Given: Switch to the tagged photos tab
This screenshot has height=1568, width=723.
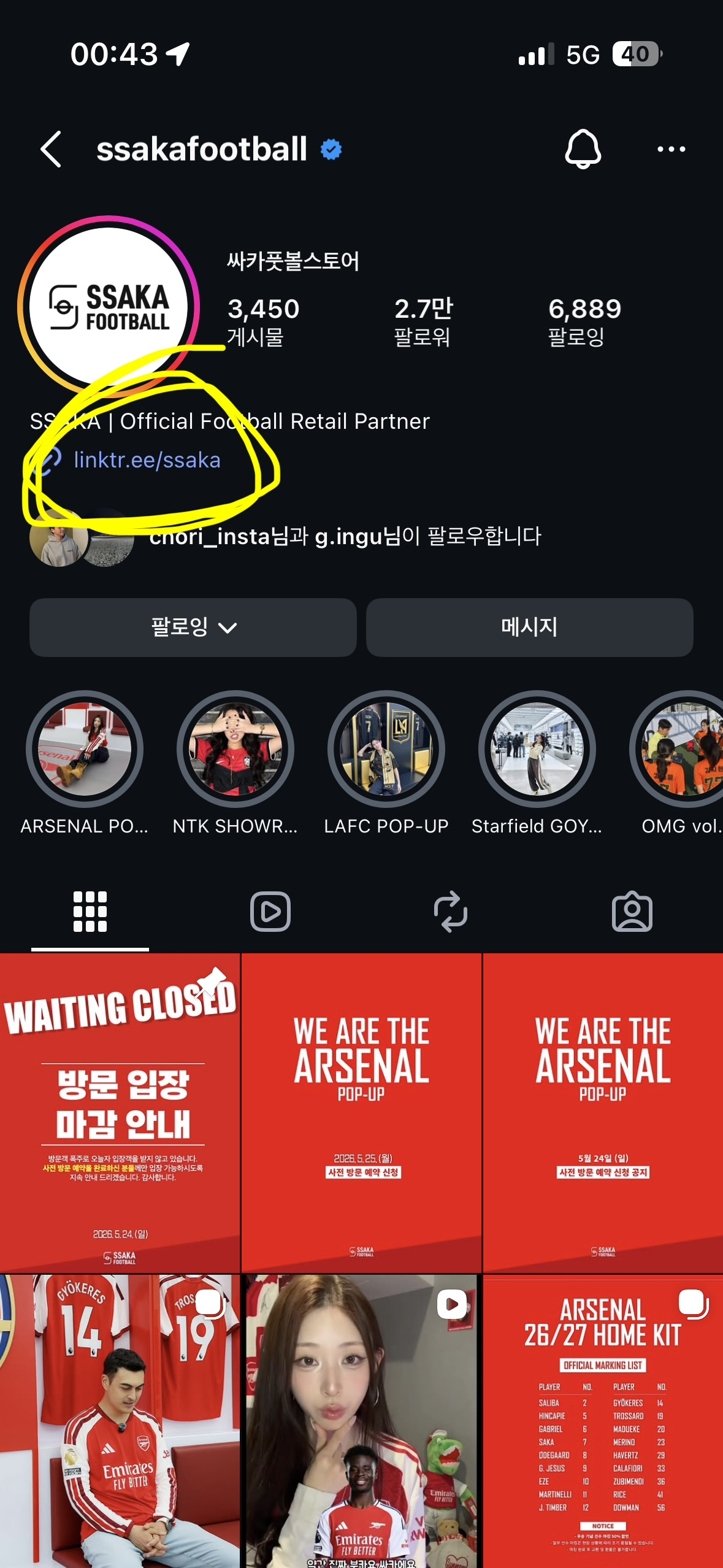Looking at the screenshot, I should (x=632, y=912).
